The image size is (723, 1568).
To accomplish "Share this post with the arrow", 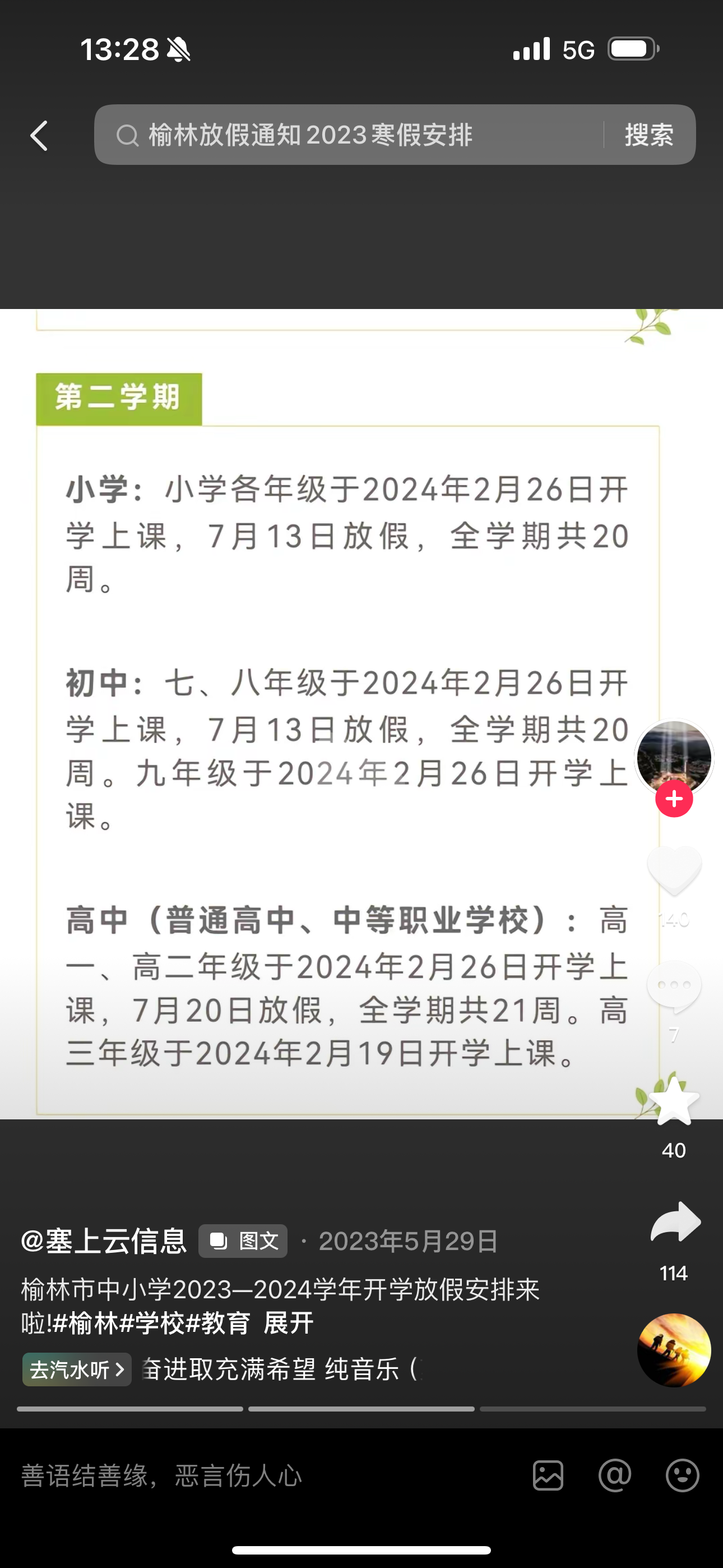I will 675,1222.
